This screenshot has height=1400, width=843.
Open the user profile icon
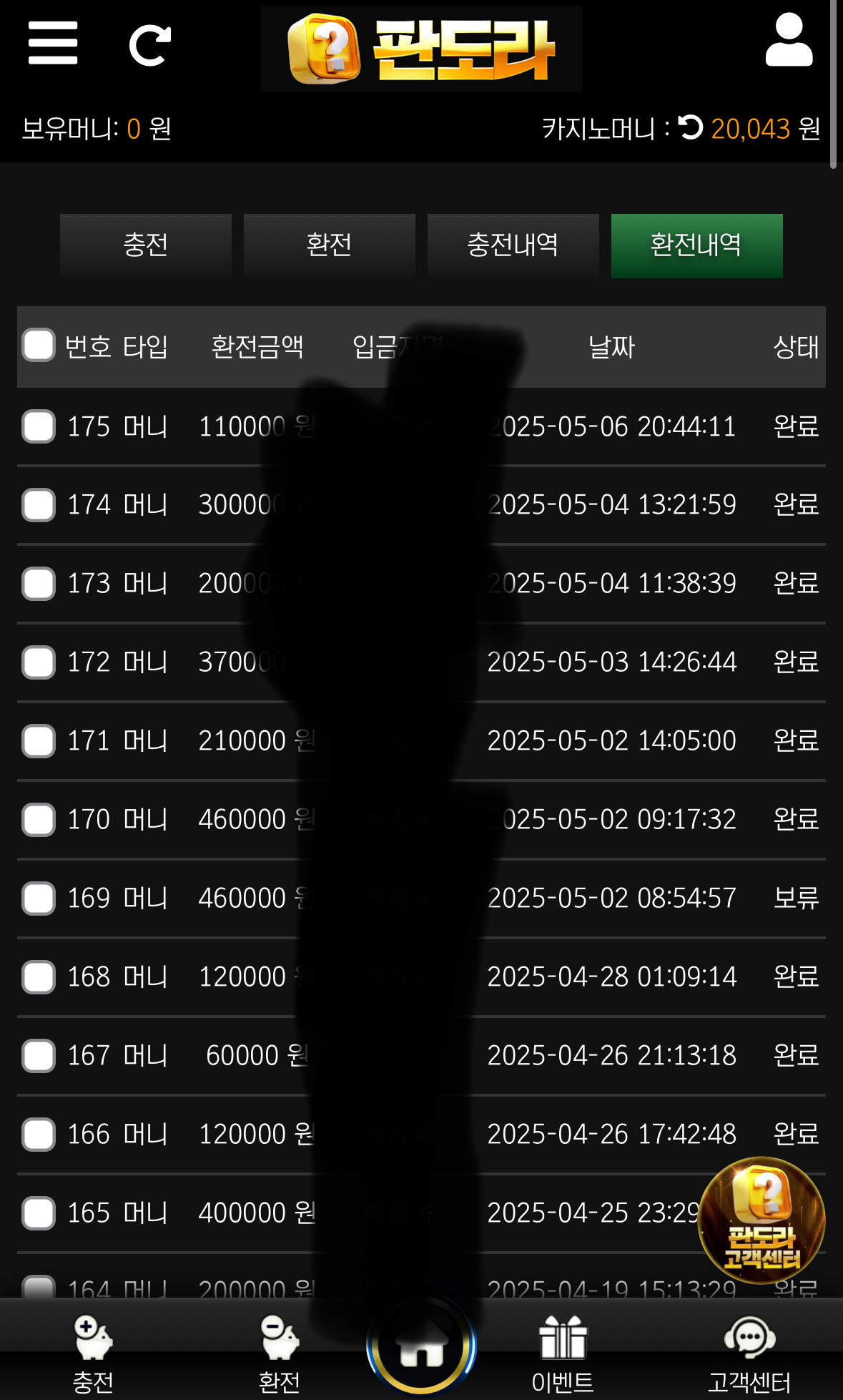pyautogui.click(x=789, y=41)
